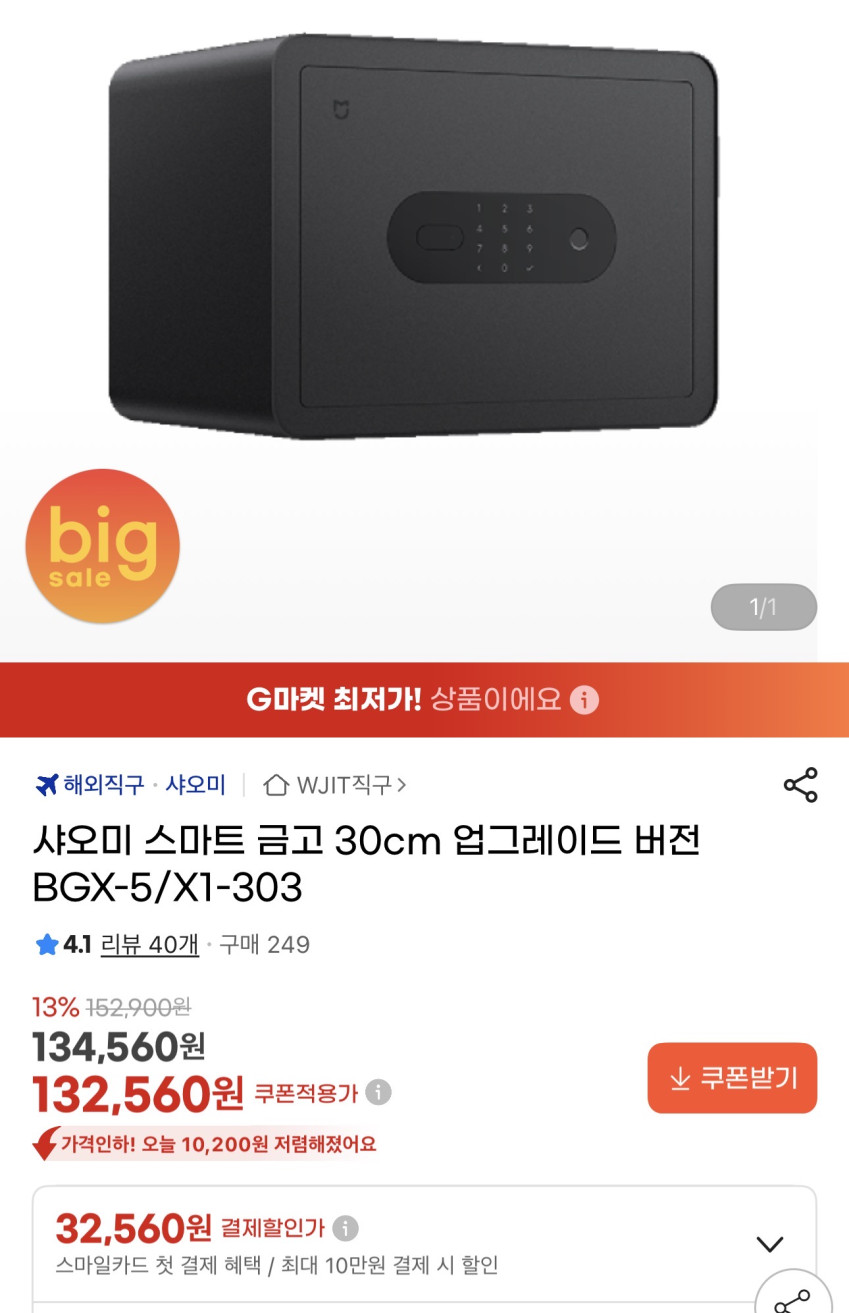Open the 샤오미 brand link
849x1313 pixels.
coord(195,785)
